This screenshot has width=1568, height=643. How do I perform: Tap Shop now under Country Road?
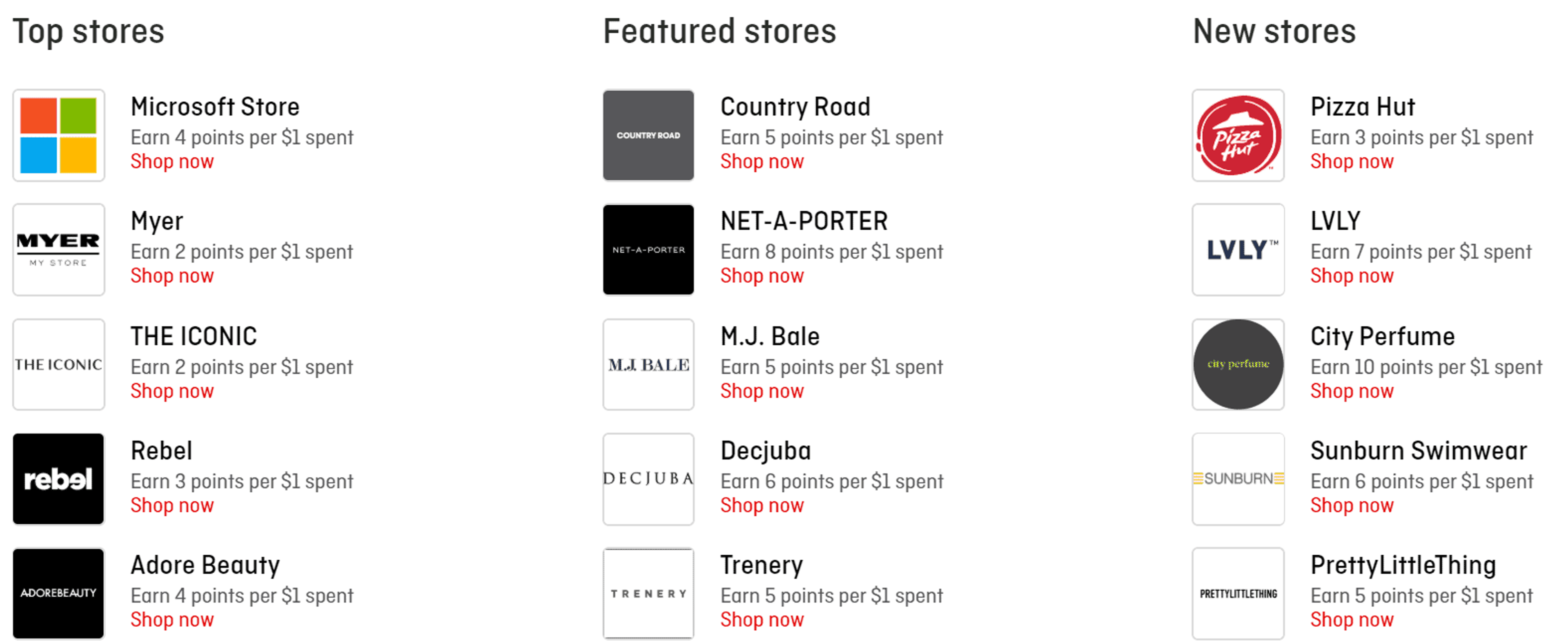pos(762,161)
